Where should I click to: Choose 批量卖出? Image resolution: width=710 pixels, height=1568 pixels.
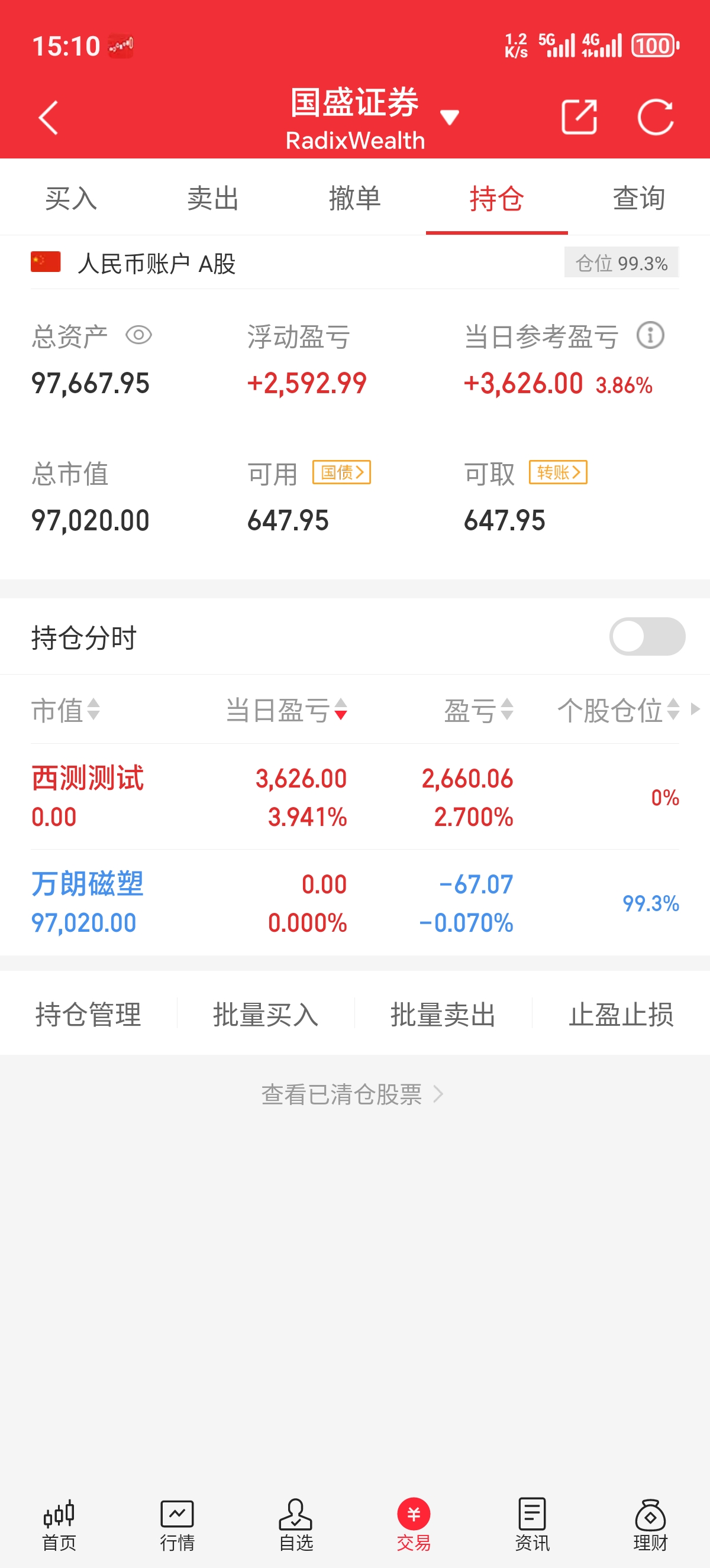(443, 1014)
